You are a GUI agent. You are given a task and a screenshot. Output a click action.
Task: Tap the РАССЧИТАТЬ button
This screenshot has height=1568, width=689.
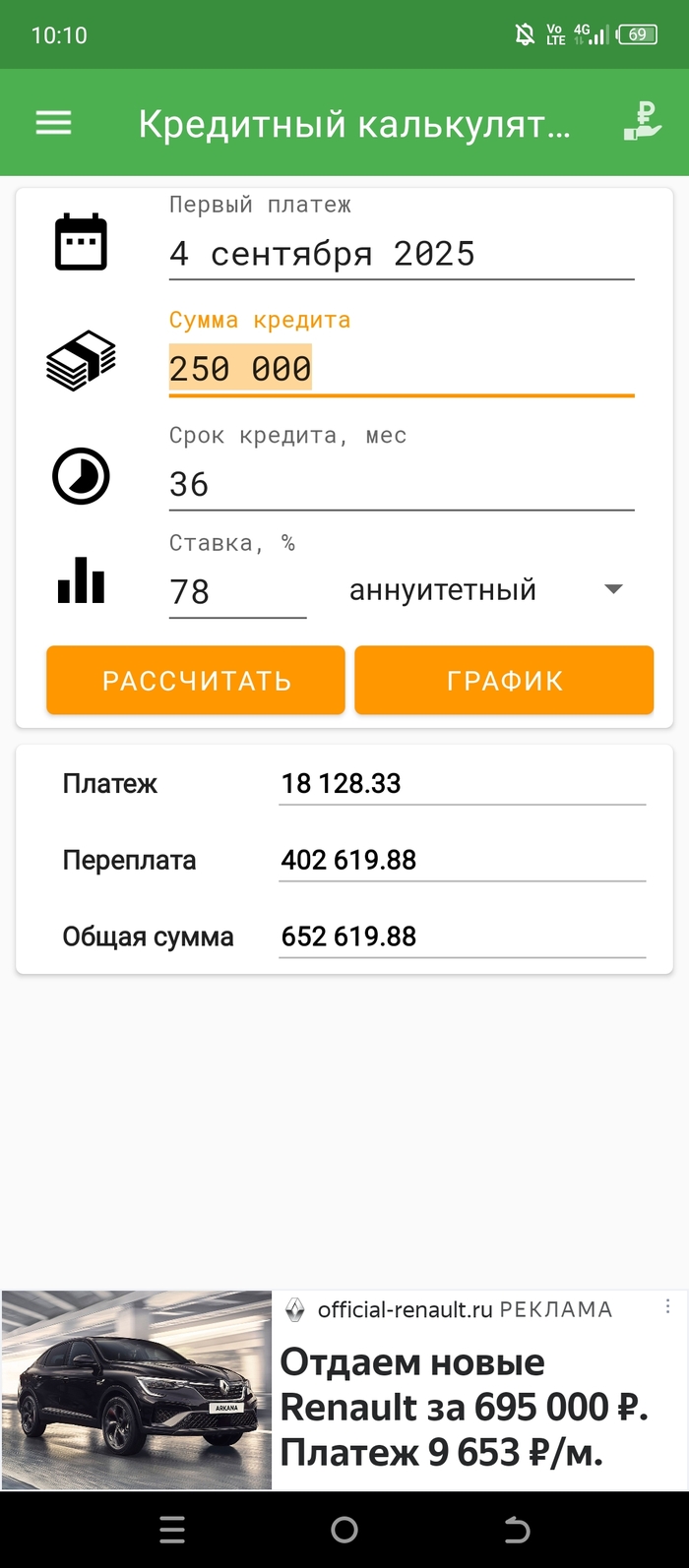click(x=196, y=680)
